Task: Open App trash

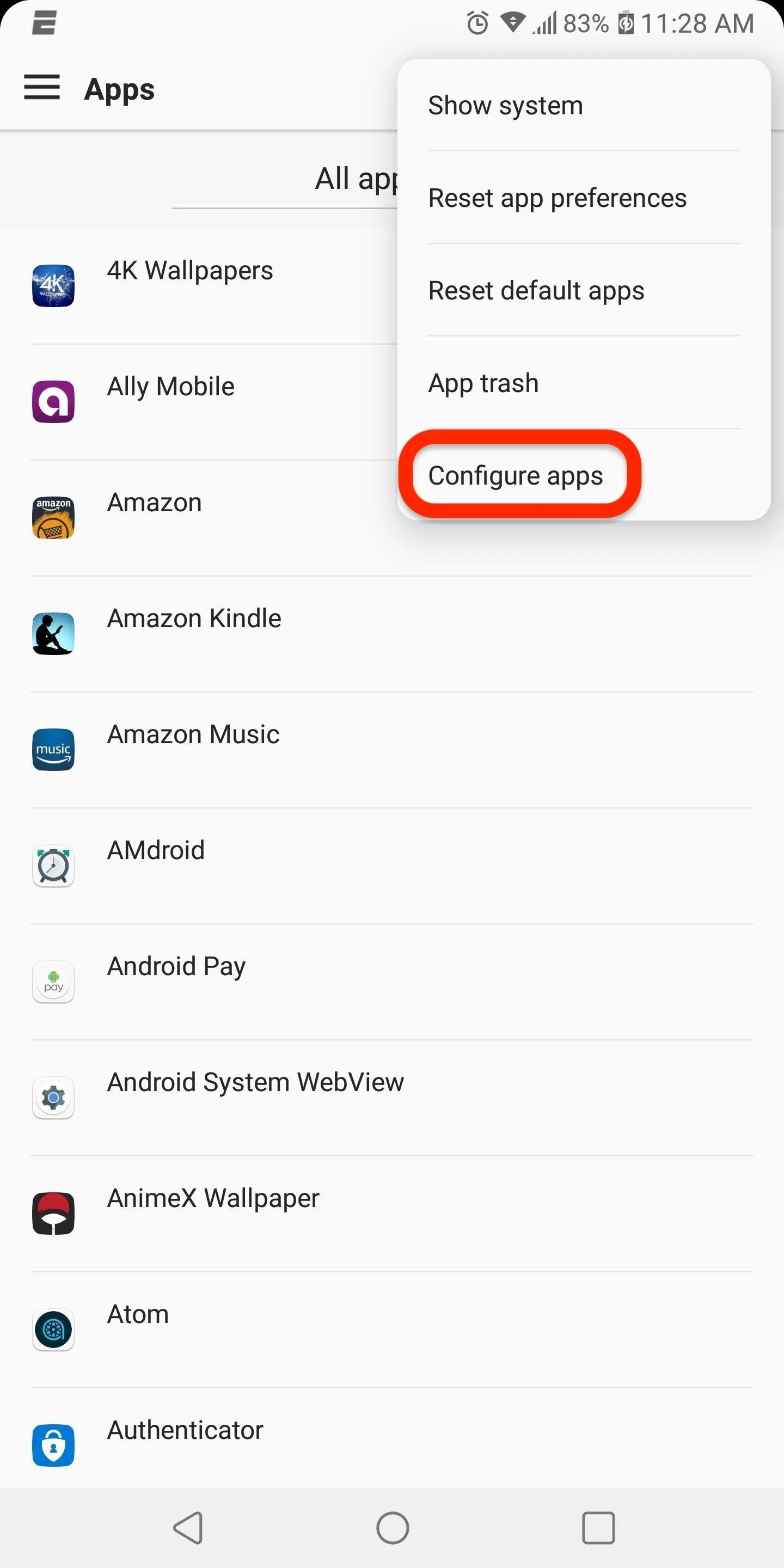Action: click(x=584, y=383)
